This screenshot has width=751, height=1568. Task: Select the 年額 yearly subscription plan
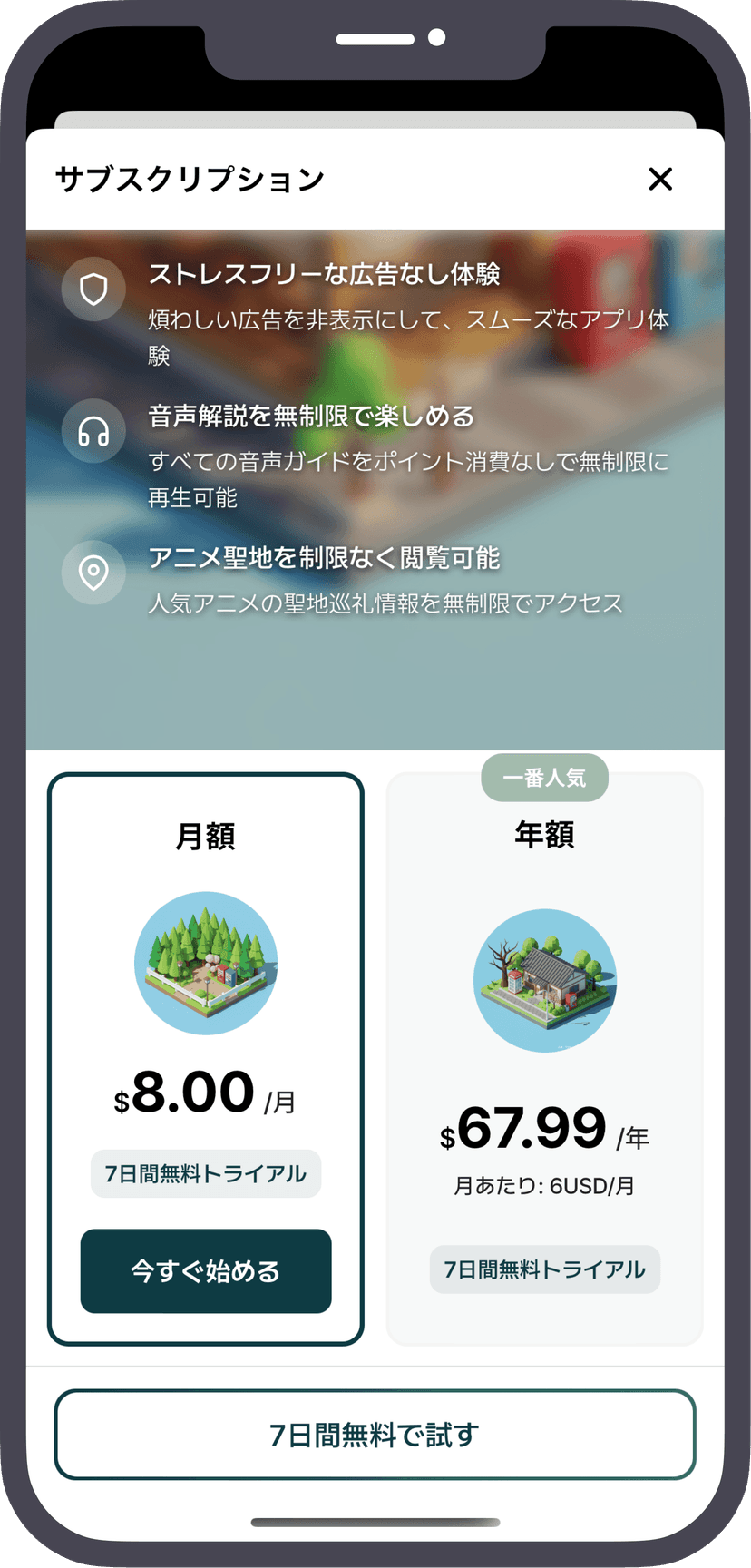click(545, 836)
